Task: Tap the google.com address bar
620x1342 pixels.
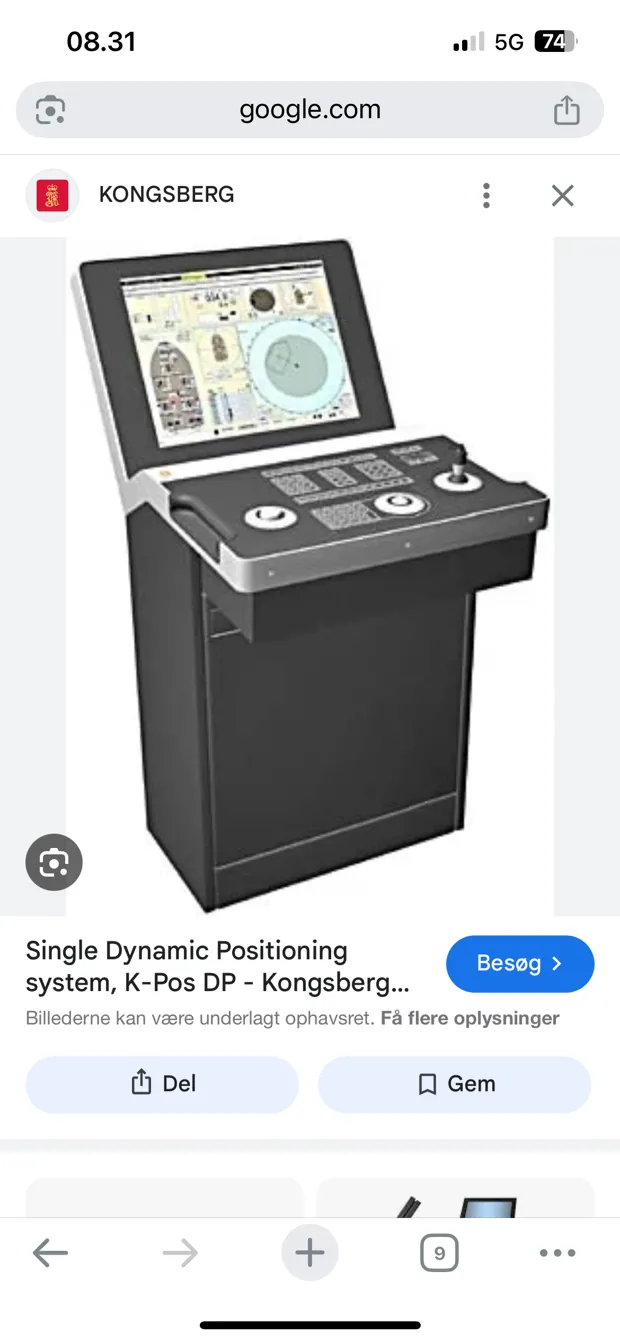Action: click(310, 110)
